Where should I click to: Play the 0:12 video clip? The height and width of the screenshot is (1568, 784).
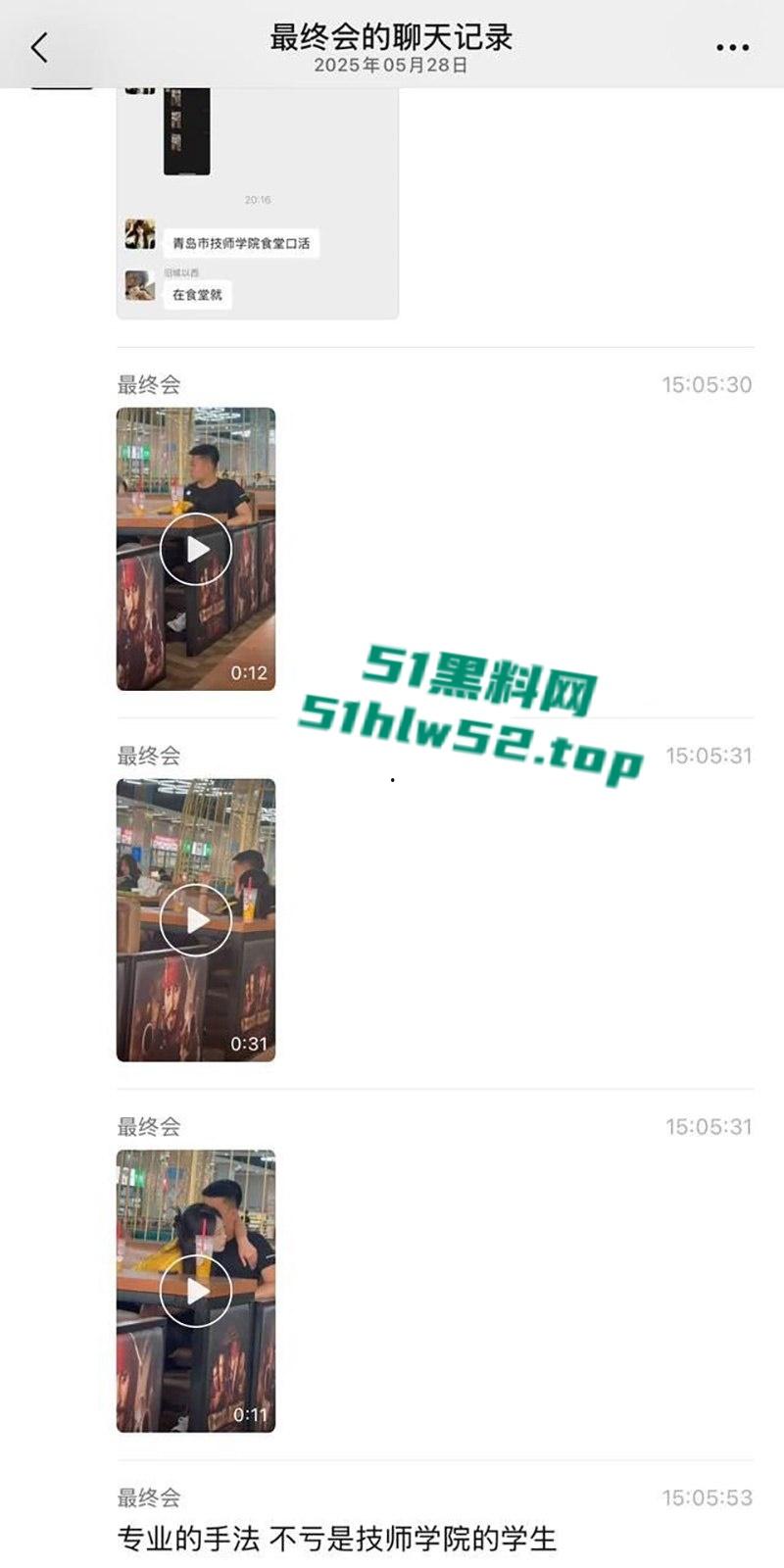pos(196,549)
